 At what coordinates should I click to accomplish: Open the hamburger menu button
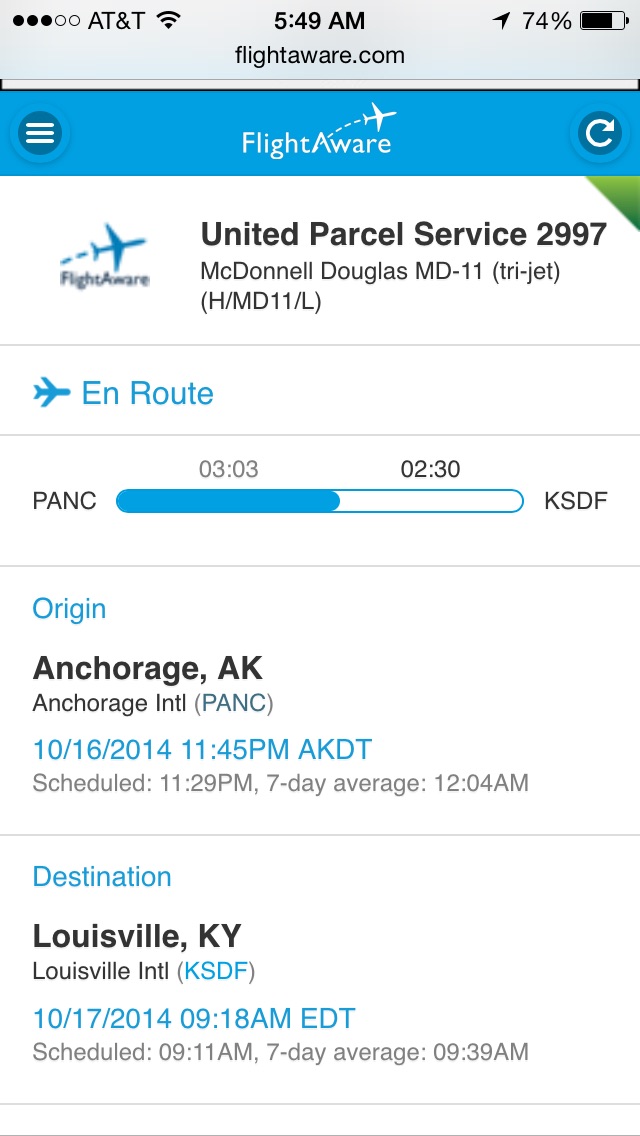pyautogui.click(x=40, y=133)
